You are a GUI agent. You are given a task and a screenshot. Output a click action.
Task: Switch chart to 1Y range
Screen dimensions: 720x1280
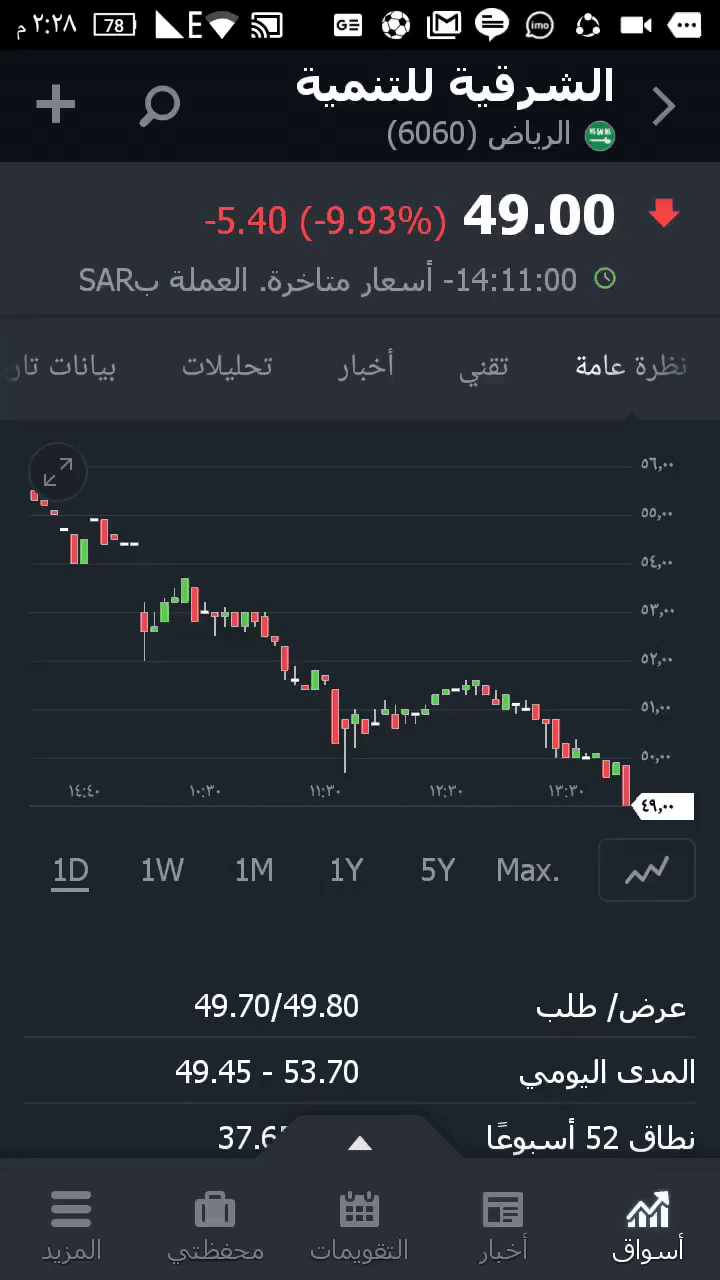(x=346, y=871)
